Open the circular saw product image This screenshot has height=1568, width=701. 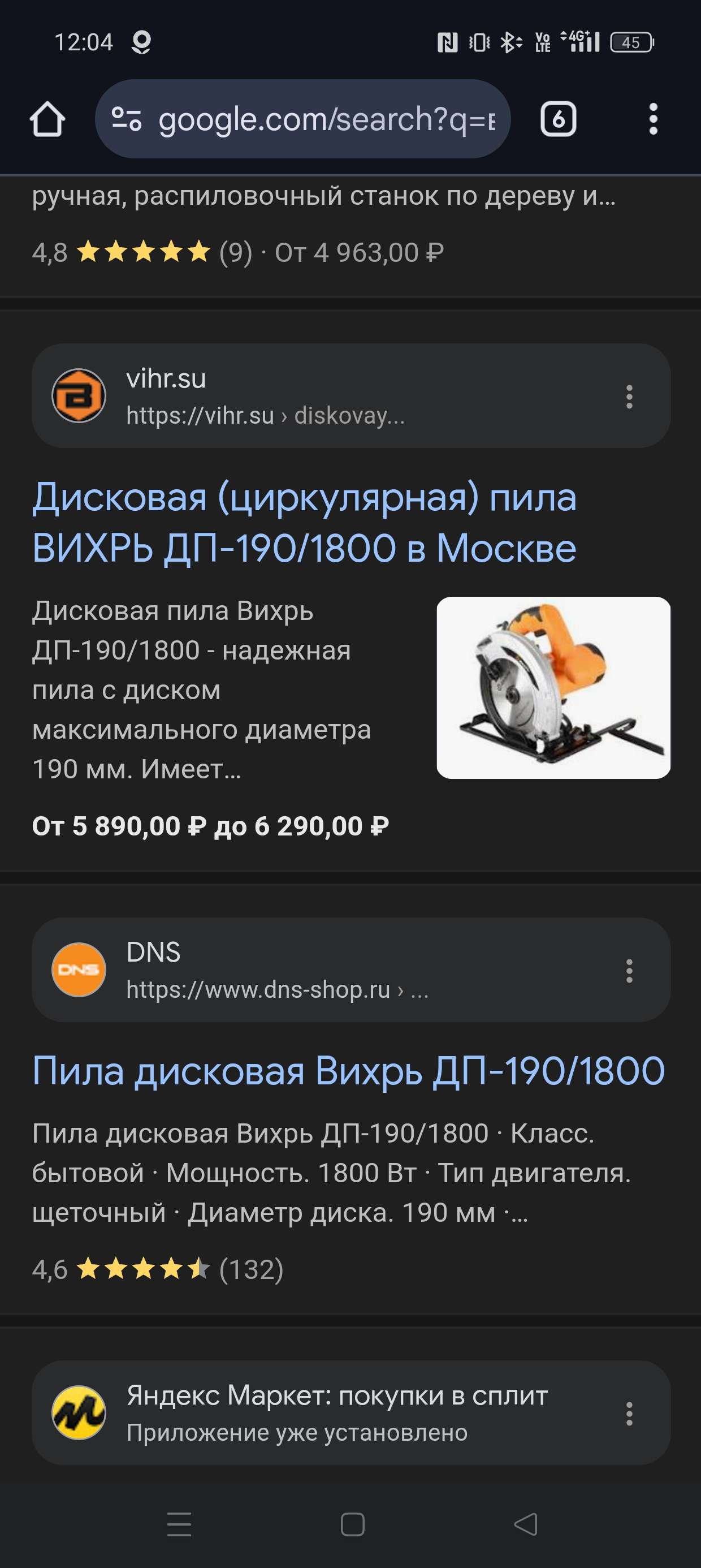point(553,687)
